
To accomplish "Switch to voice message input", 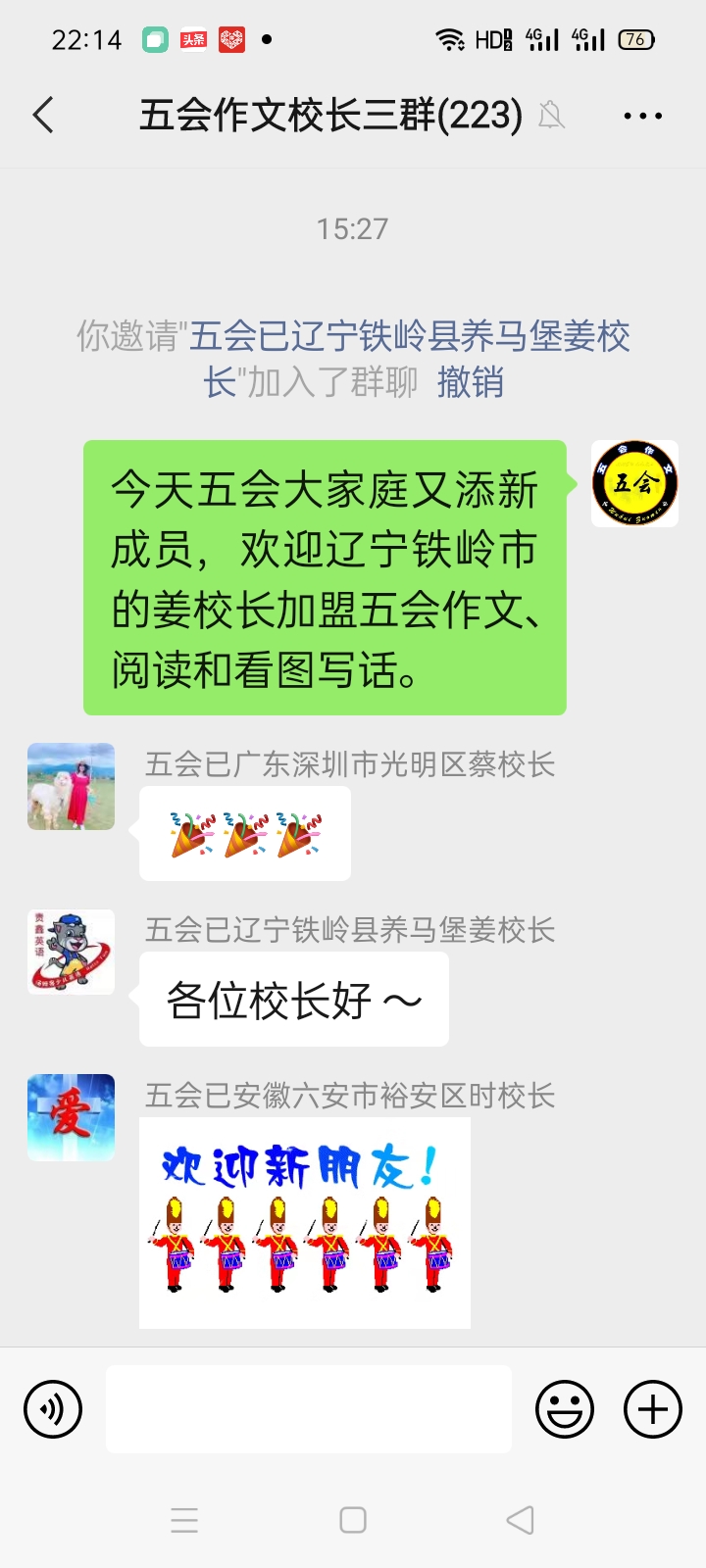I will 53,1409.
